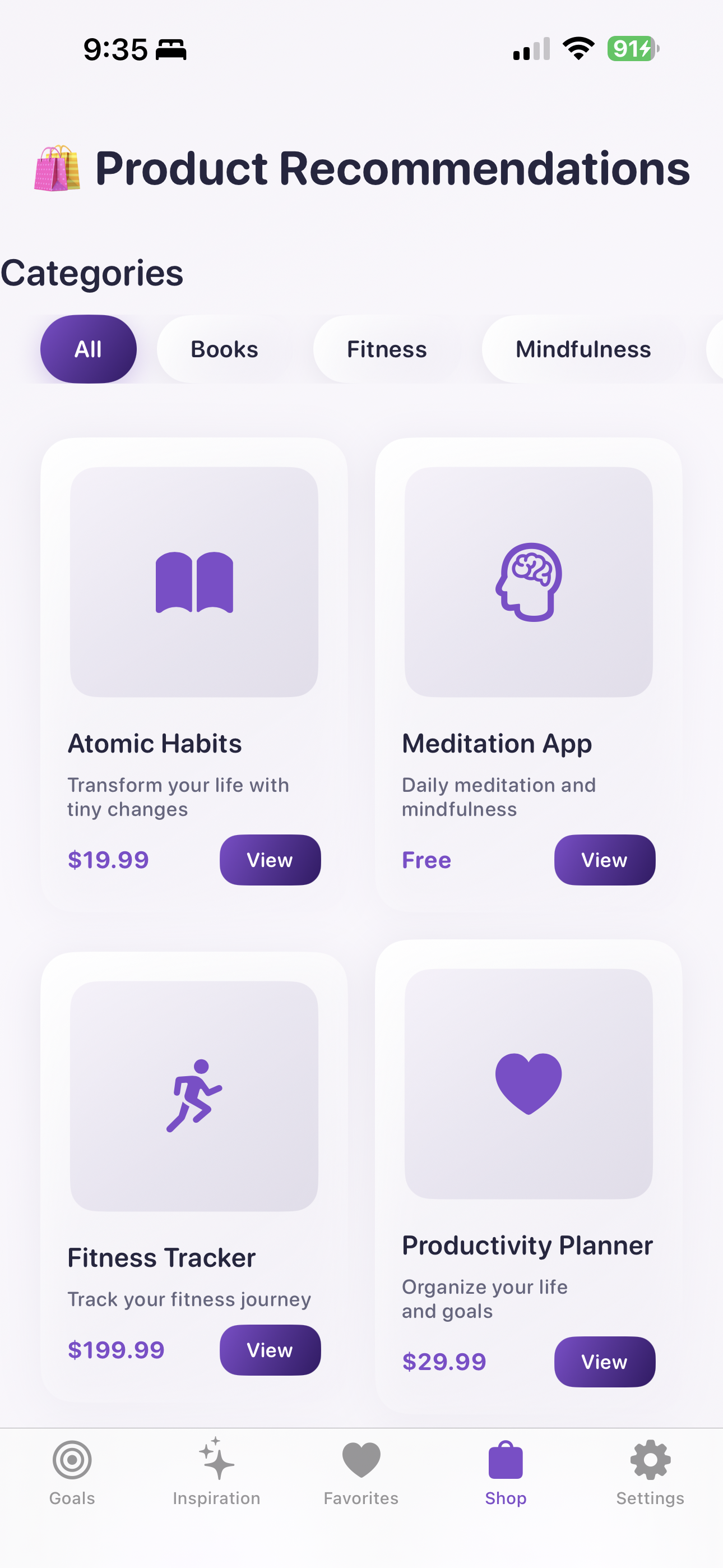Filter products by Fitness category
This screenshot has width=723, height=1568.
387,349
